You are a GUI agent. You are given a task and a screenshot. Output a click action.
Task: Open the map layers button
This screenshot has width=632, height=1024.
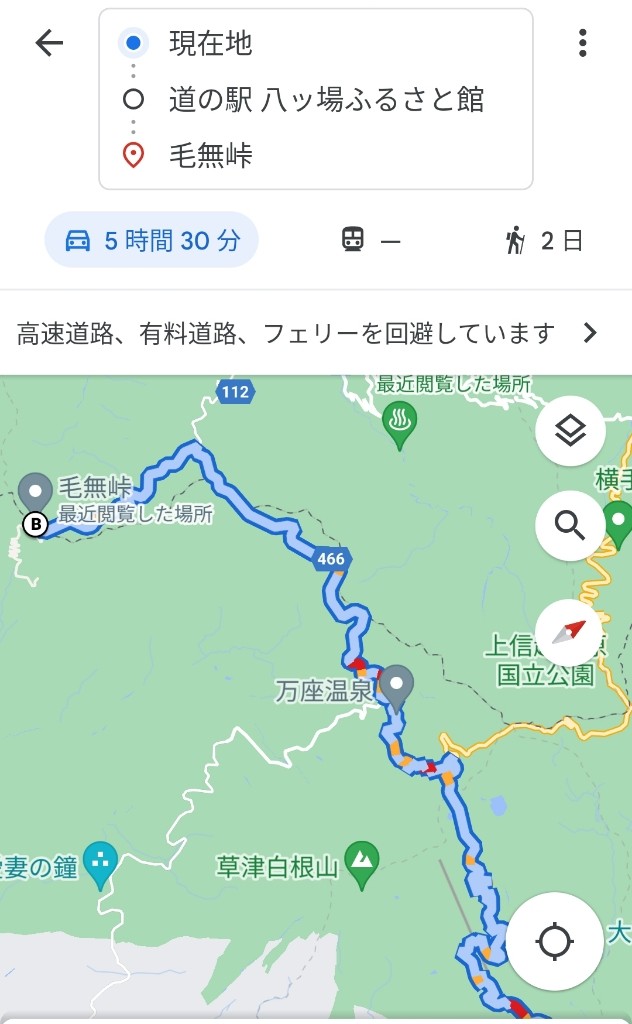click(x=570, y=431)
